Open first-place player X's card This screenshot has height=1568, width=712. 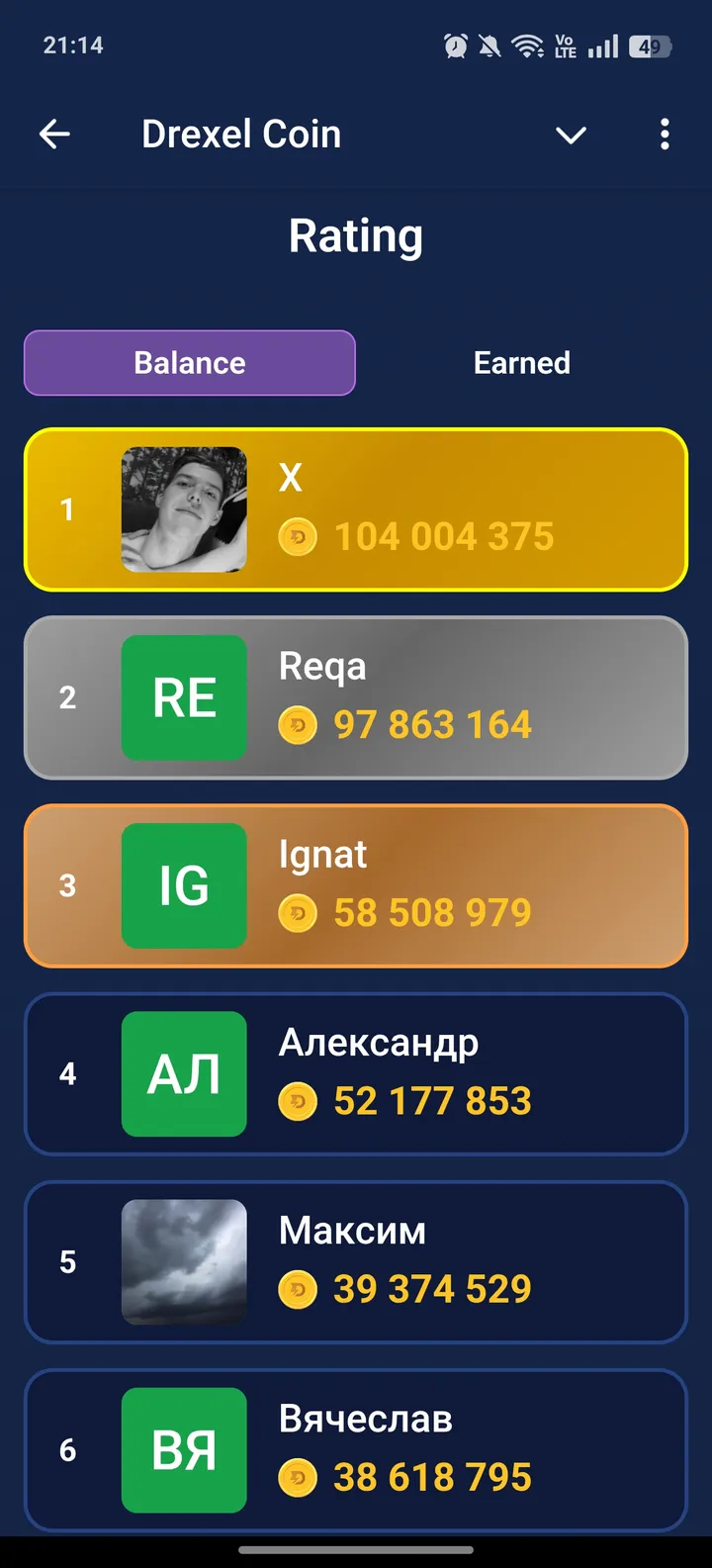pyautogui.click(x=356, y=509)
